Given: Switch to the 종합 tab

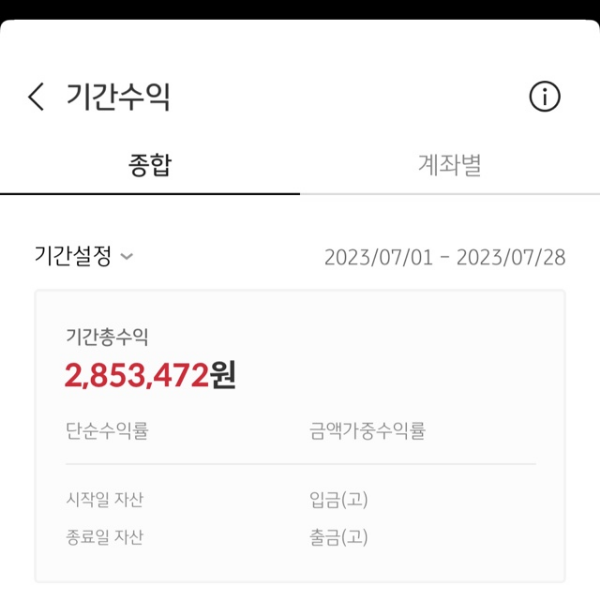Looking at the screenshot, I should (x=150, y=165).
